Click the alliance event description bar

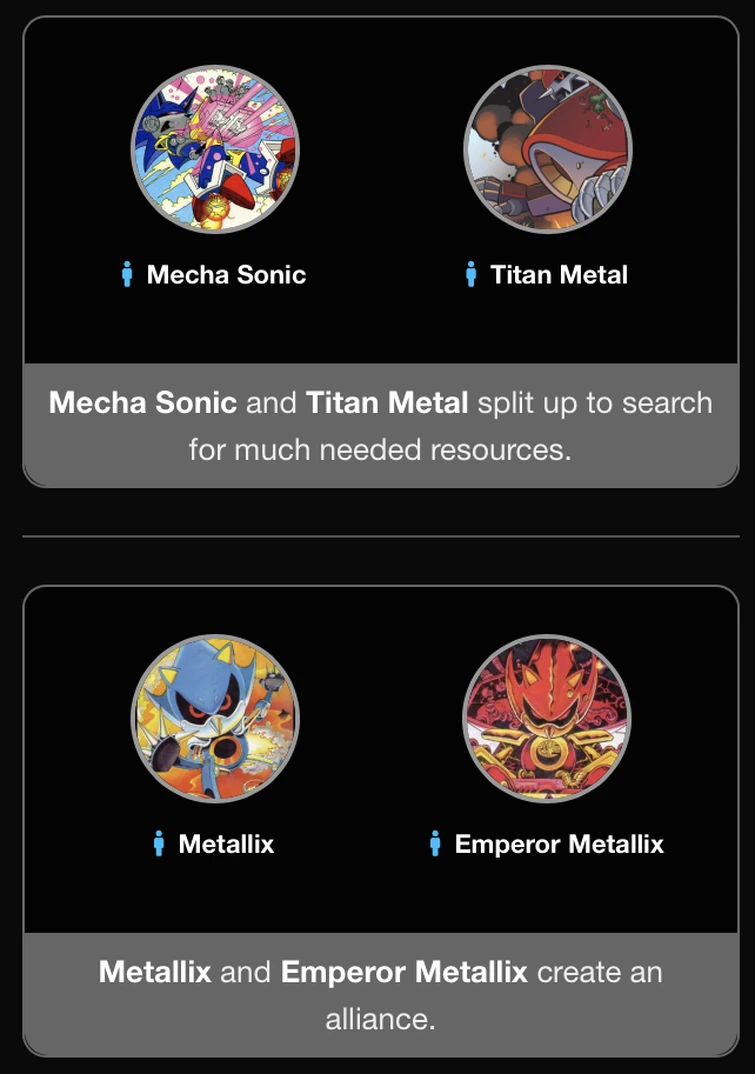(378, 995)
